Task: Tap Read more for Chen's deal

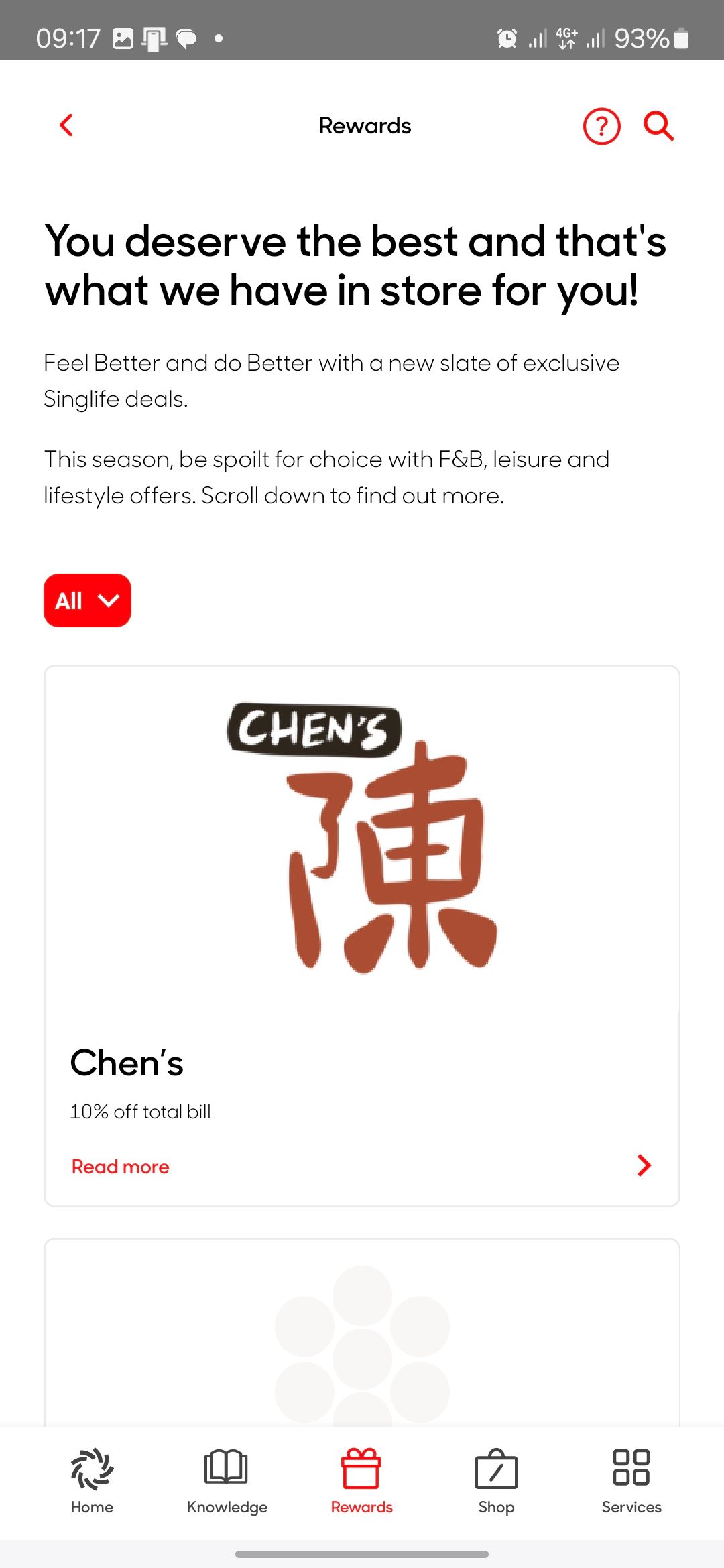Action: [121, 1167]
